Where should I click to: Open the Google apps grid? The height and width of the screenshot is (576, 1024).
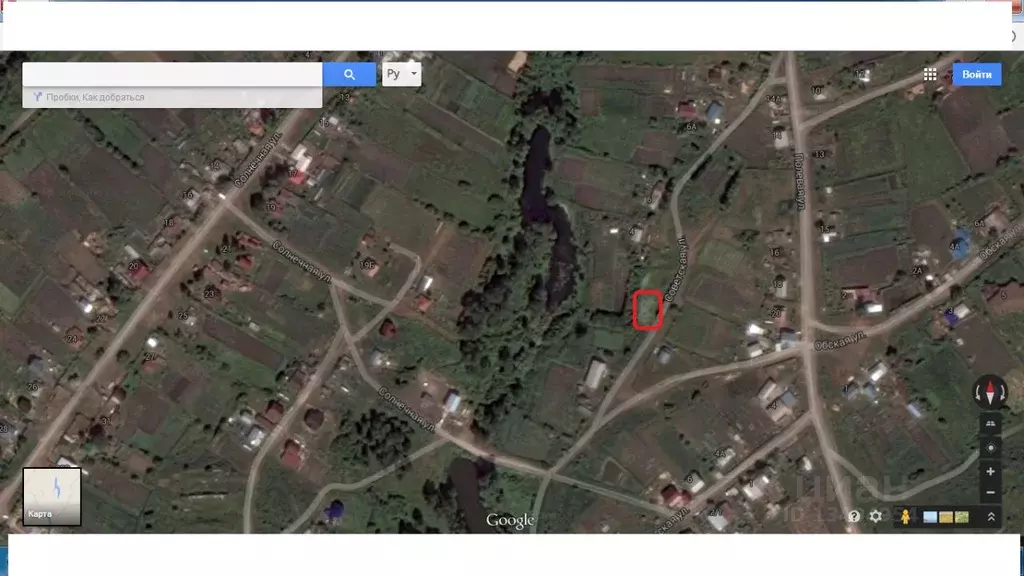(x=930, y=74)
